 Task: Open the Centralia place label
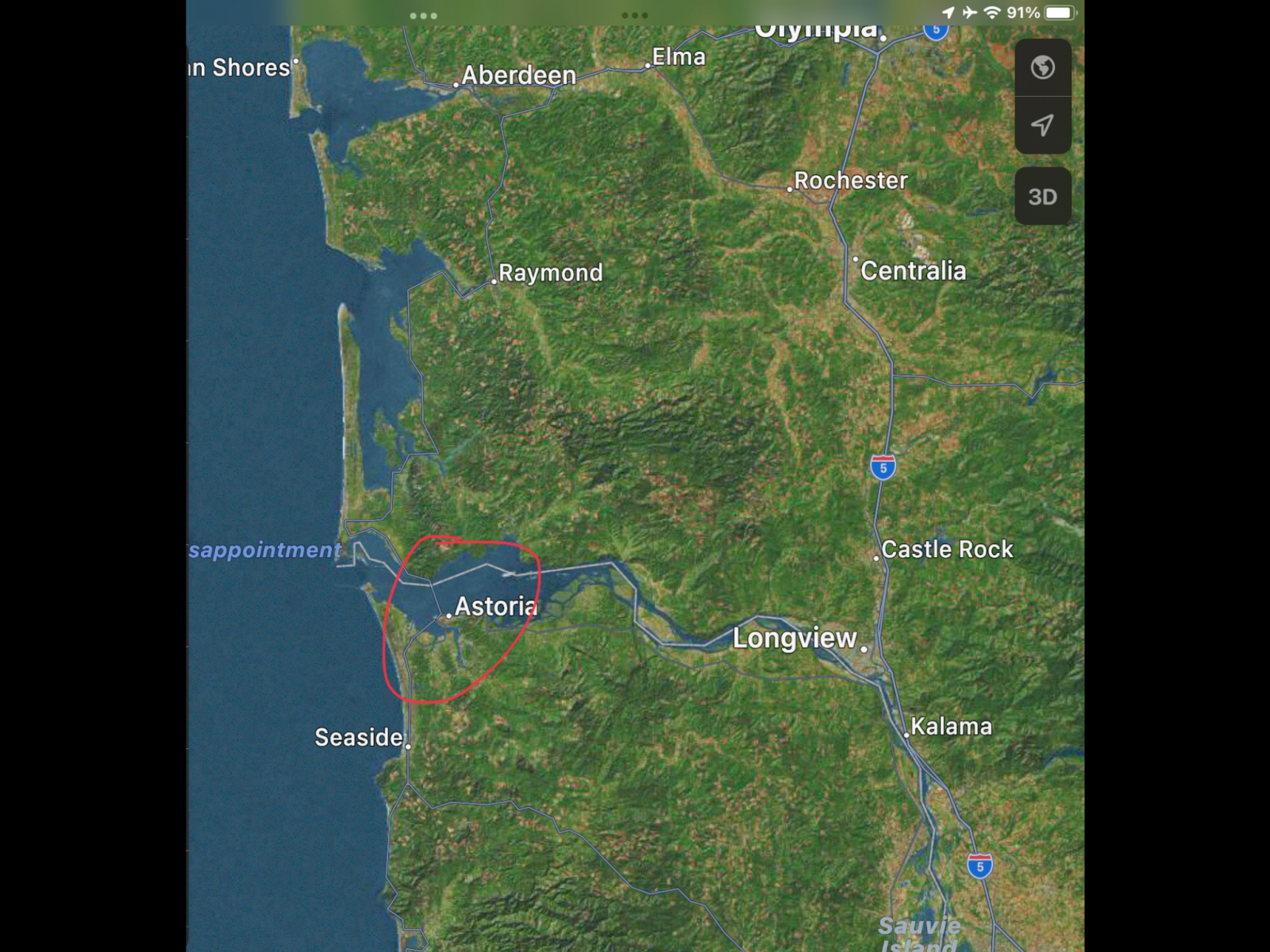point(913,271)
